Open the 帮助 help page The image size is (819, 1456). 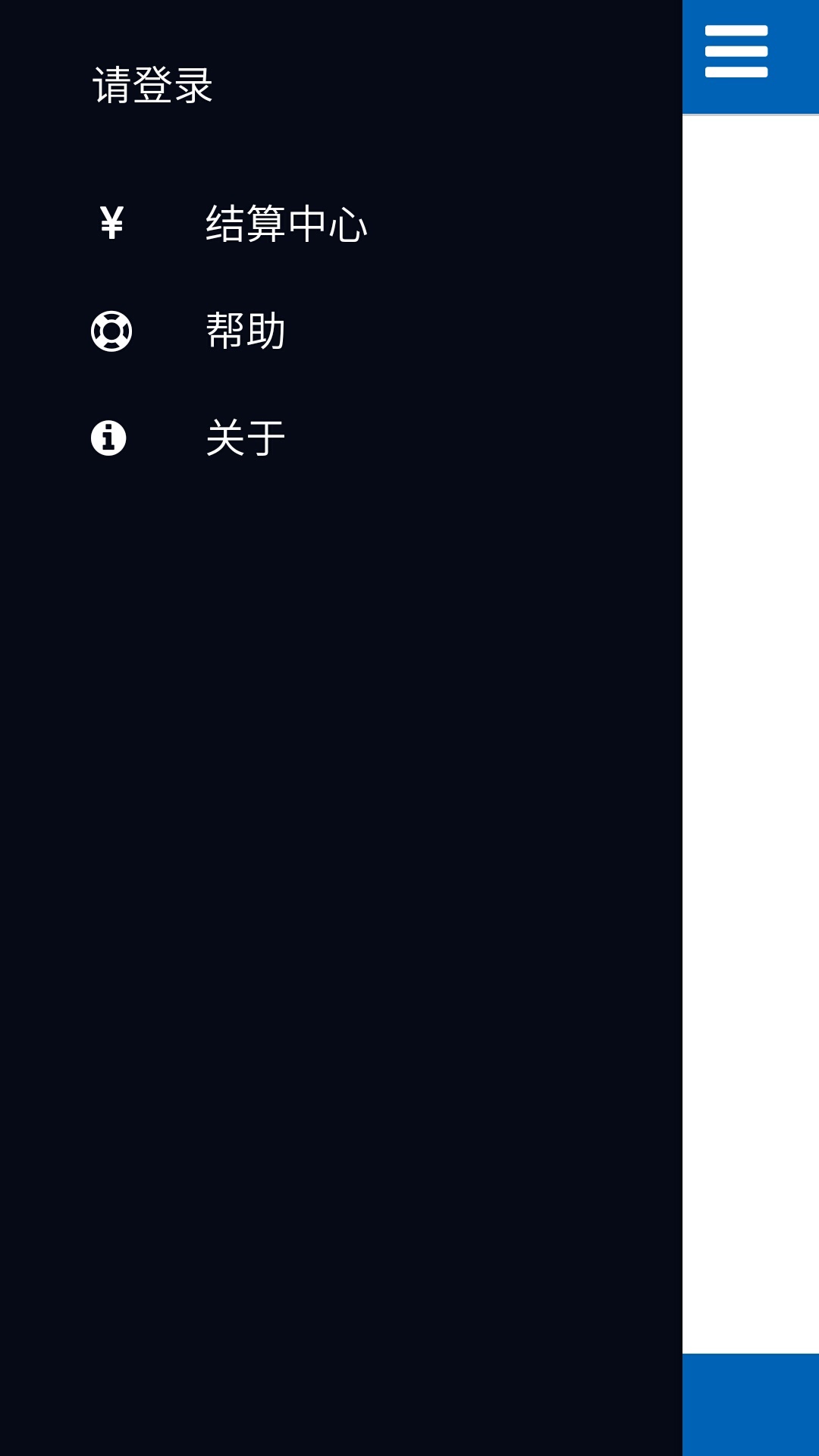(x=245, y=331)
